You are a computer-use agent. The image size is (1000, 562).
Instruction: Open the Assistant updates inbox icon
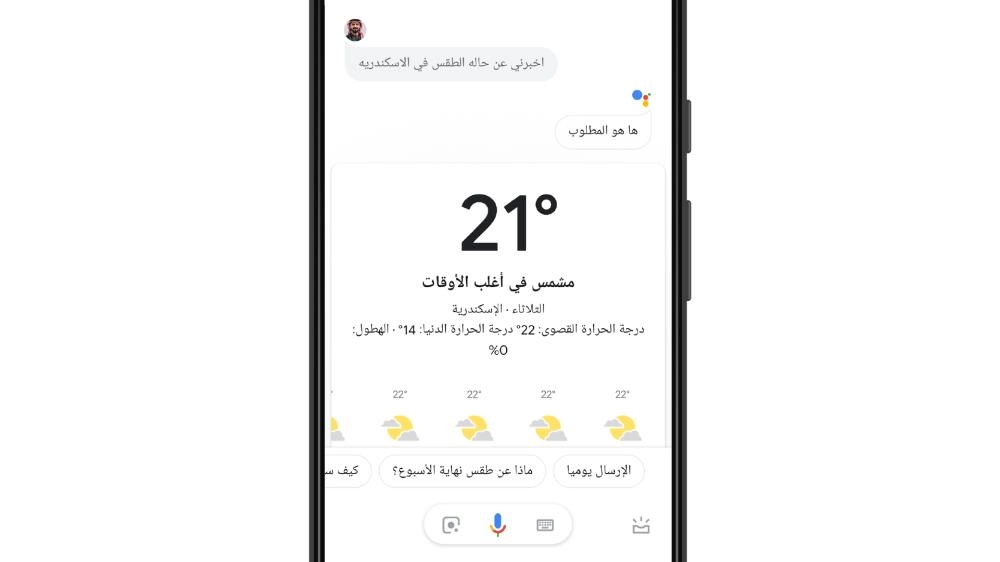click(641, 525)
